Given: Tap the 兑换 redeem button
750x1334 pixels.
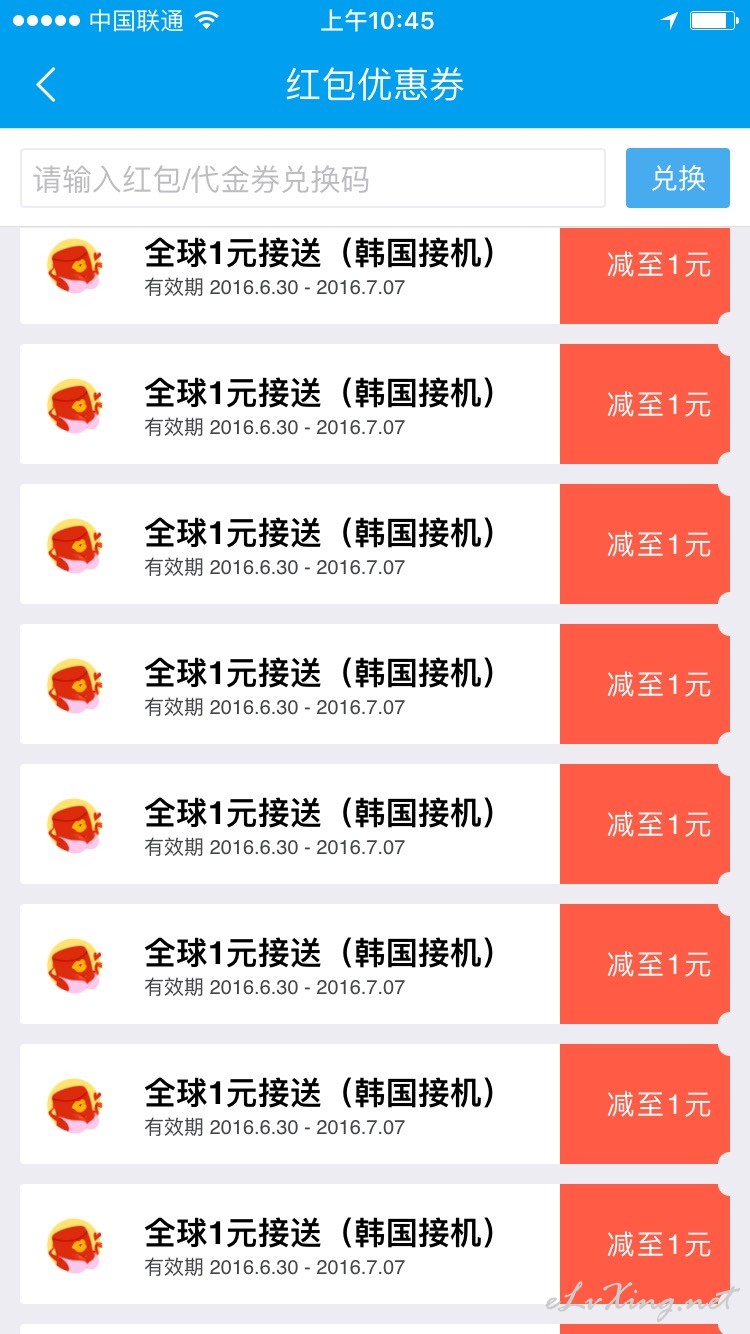Looking at the screenshot, I should click(678, 178).
